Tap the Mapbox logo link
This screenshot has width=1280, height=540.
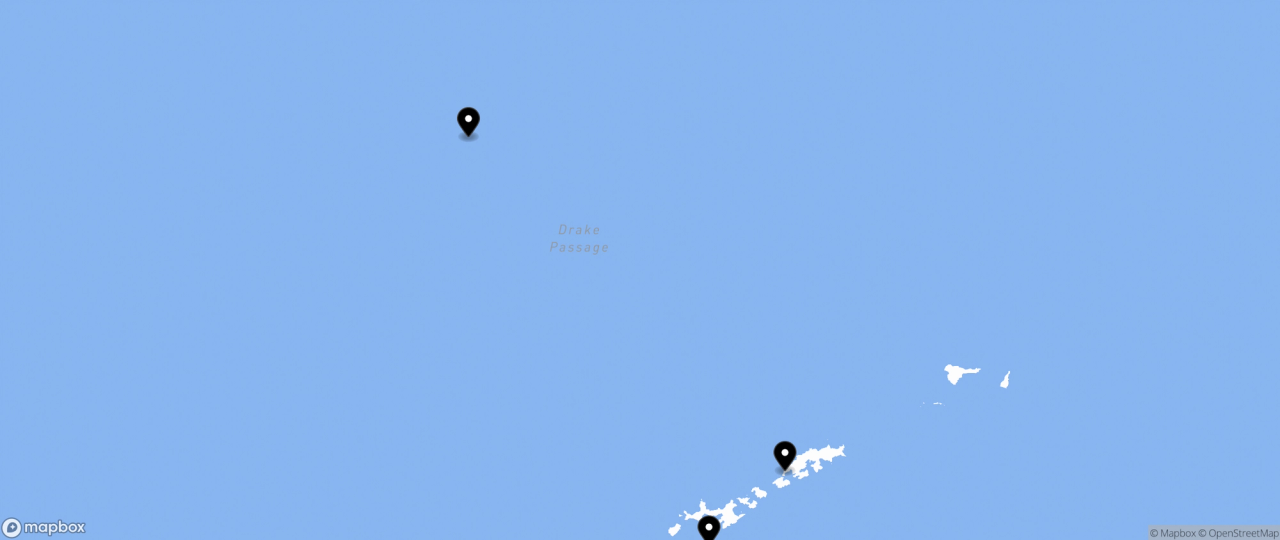click(44, 527)
